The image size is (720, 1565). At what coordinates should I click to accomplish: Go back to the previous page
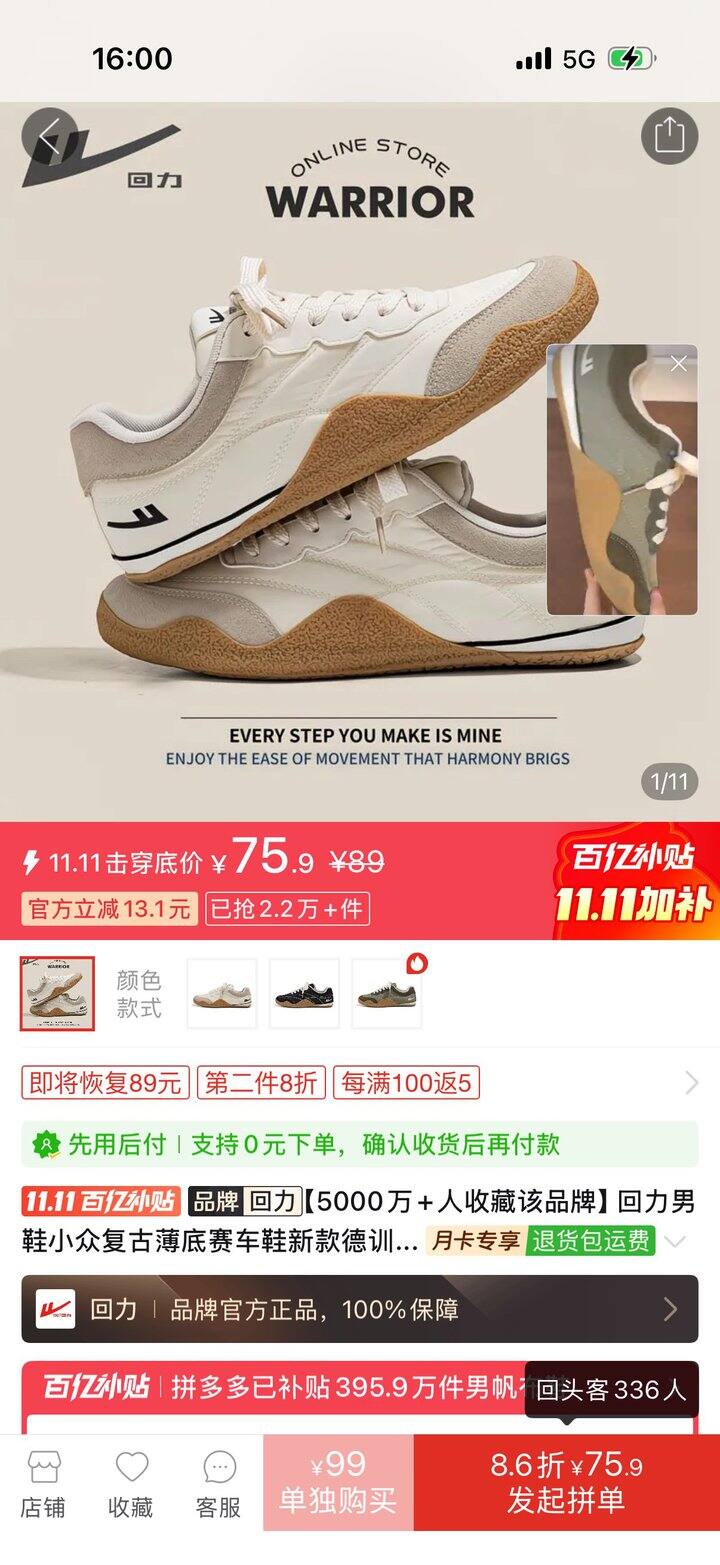[x=49, y=136]
